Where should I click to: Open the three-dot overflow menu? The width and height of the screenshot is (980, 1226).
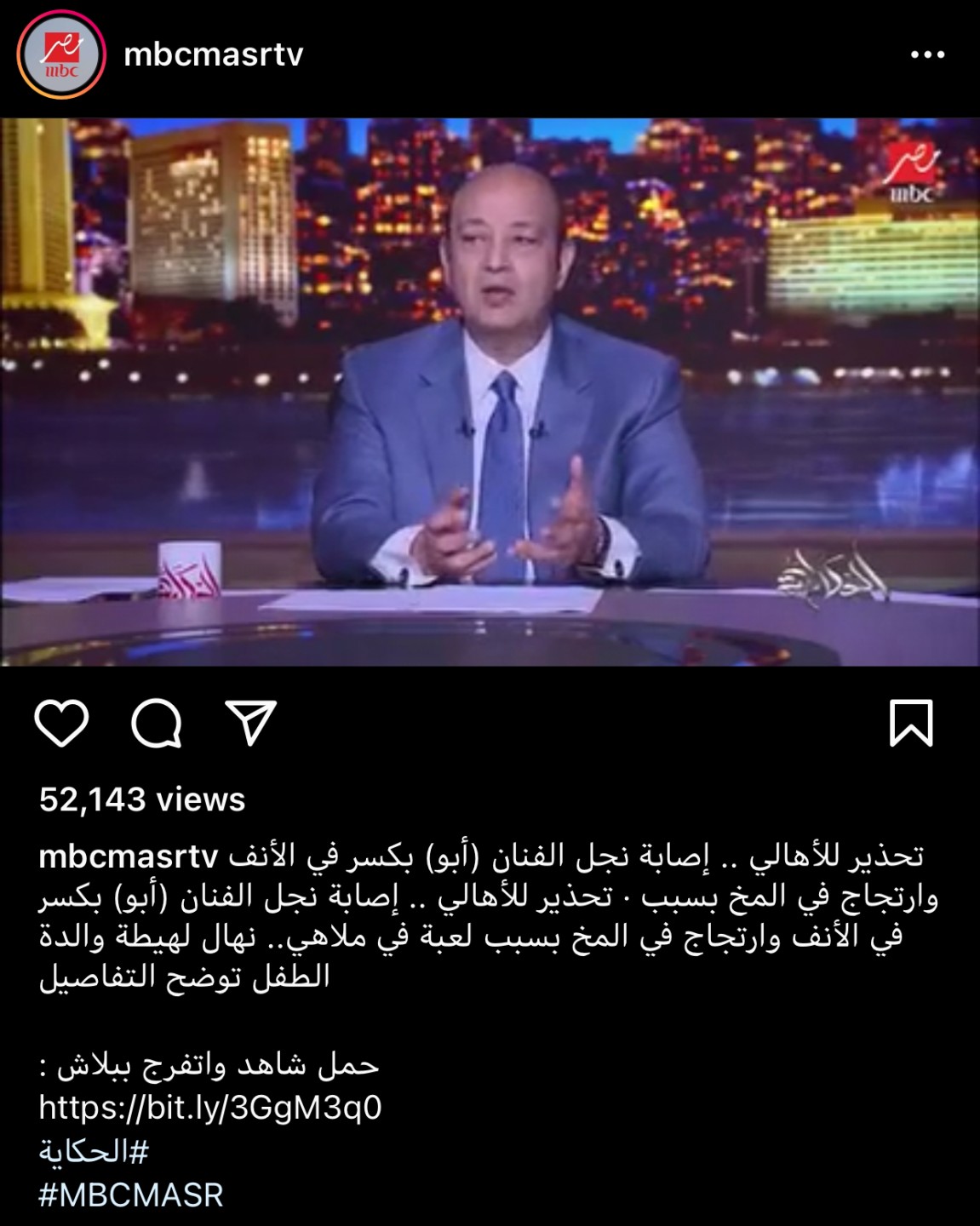927,55
